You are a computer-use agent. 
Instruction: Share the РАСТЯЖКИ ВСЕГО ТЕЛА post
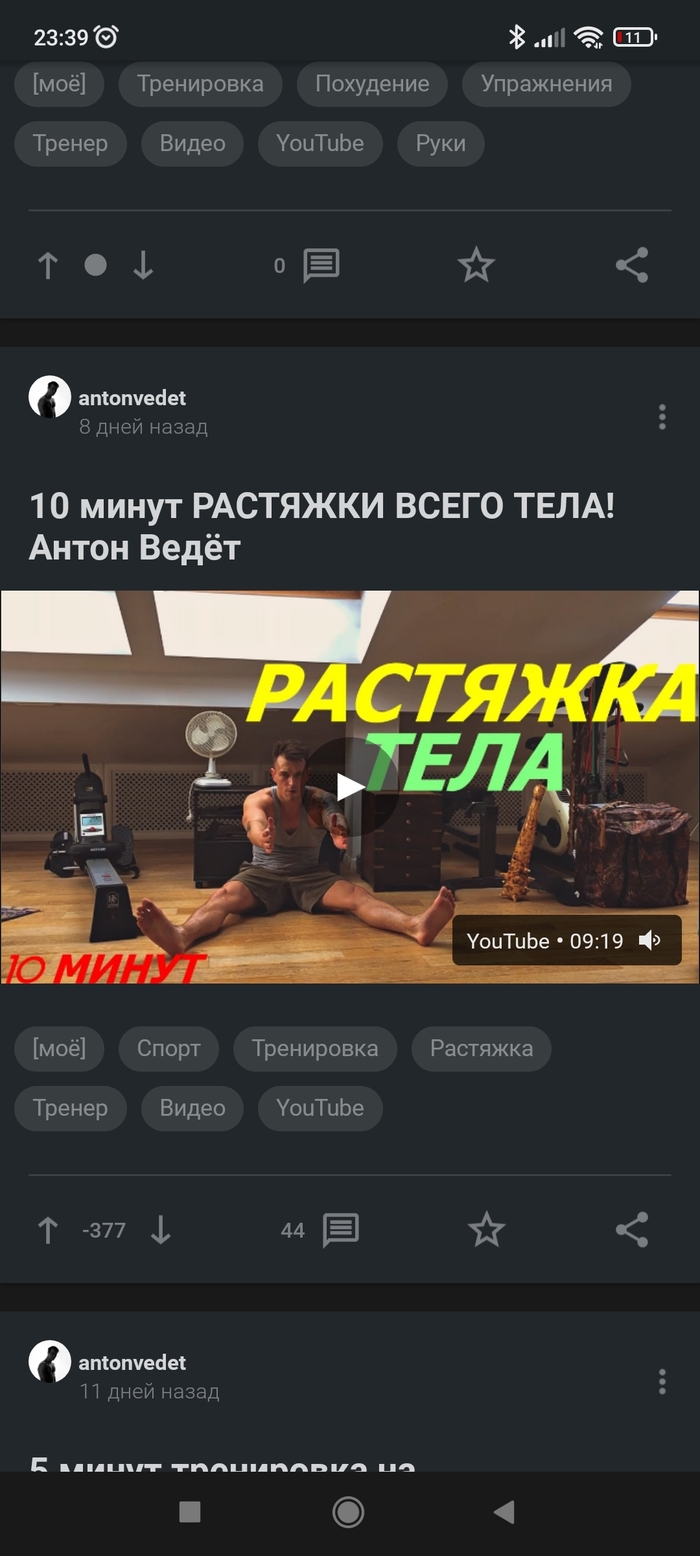(x=631, y=1230)
